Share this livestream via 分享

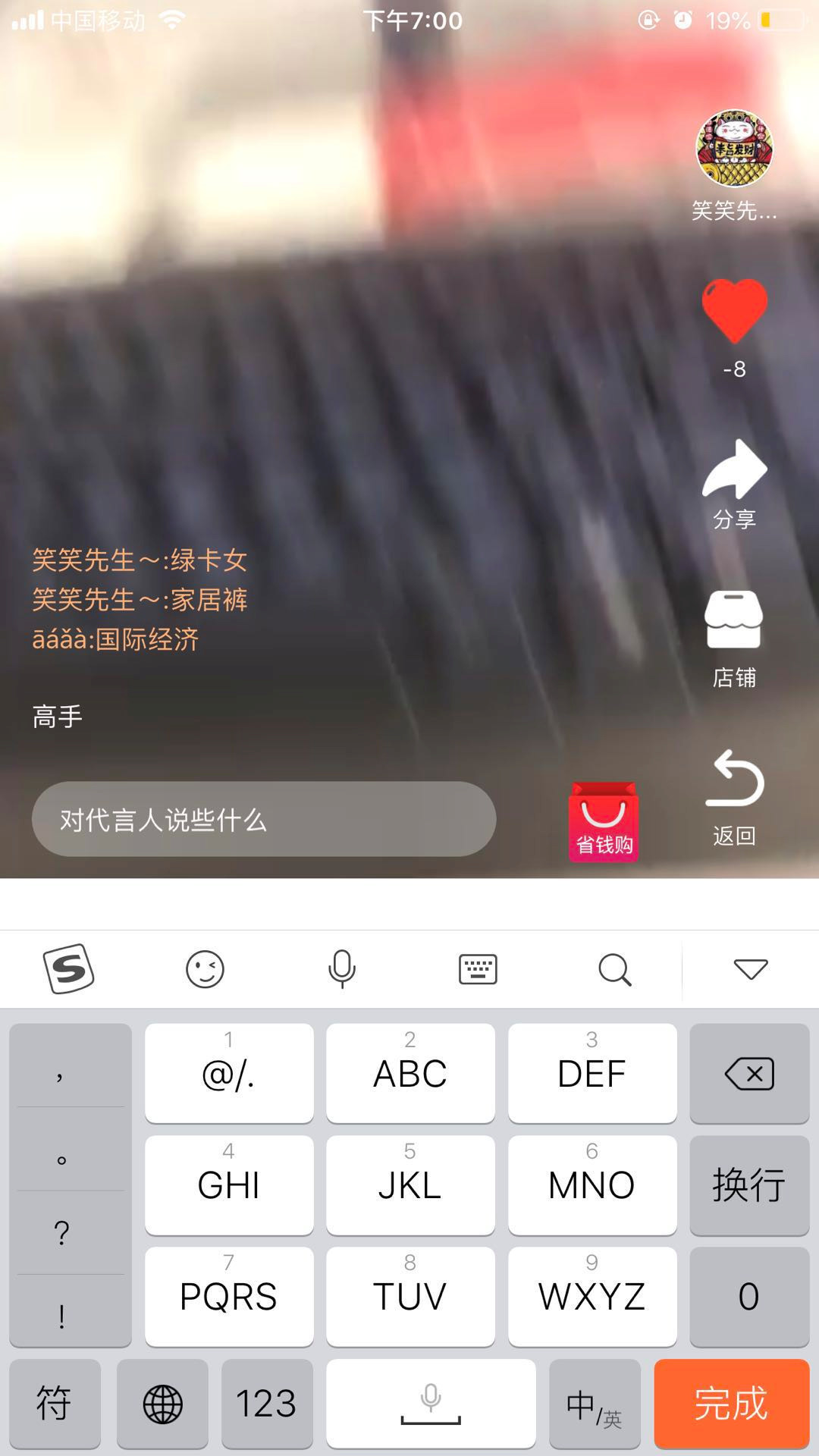coord(734,470)
